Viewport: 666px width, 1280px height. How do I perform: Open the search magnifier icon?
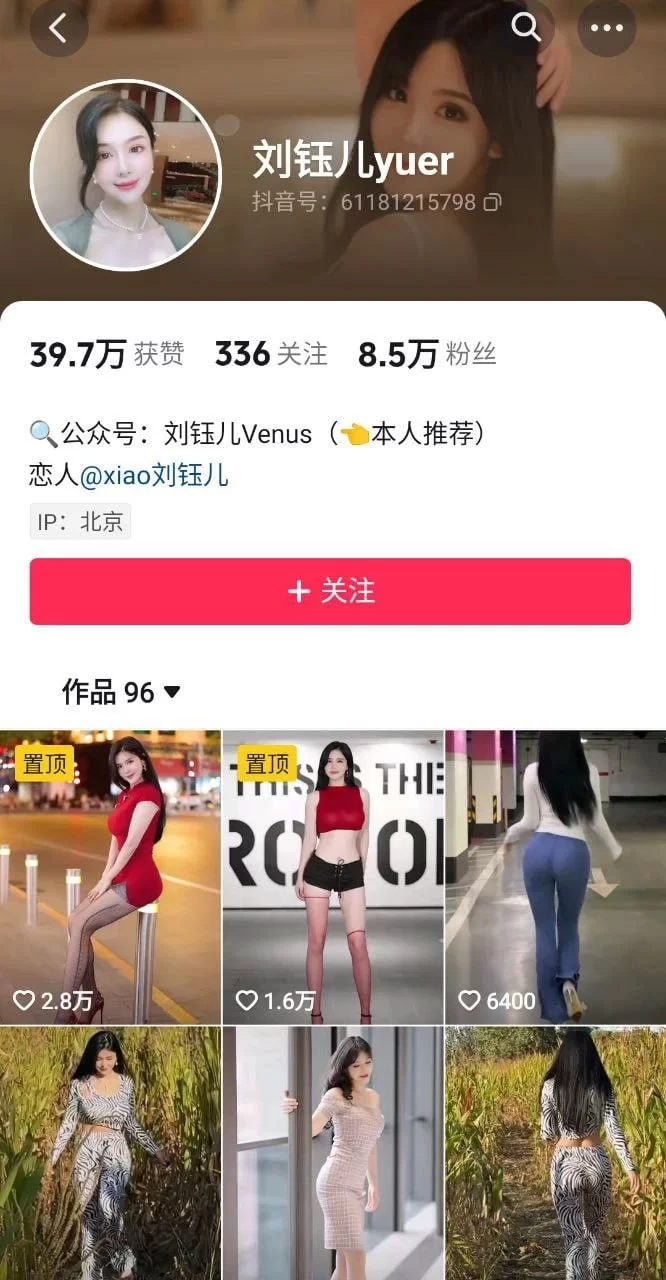pyautogui.click(x=526, y=27)
